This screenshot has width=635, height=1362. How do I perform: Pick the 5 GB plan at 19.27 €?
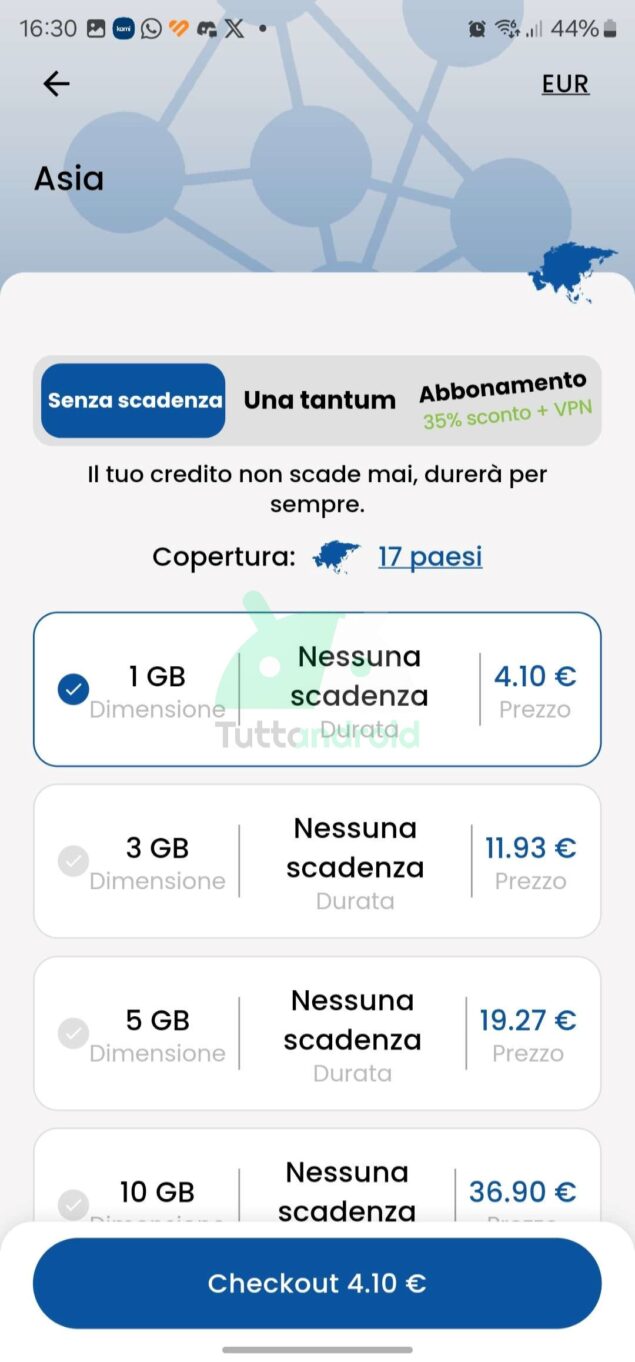point(317,1033)
